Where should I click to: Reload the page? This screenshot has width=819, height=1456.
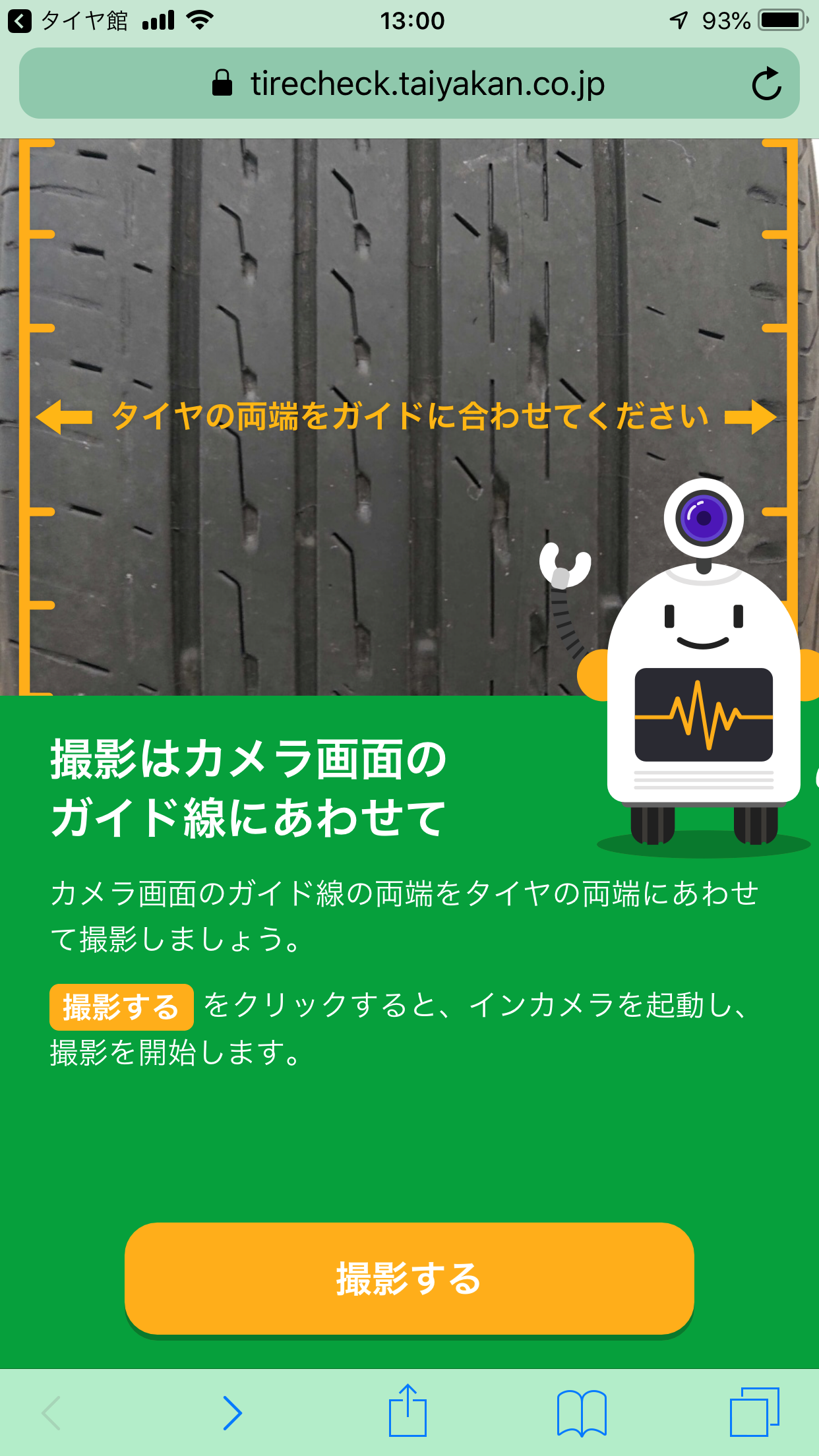[766, 84]
